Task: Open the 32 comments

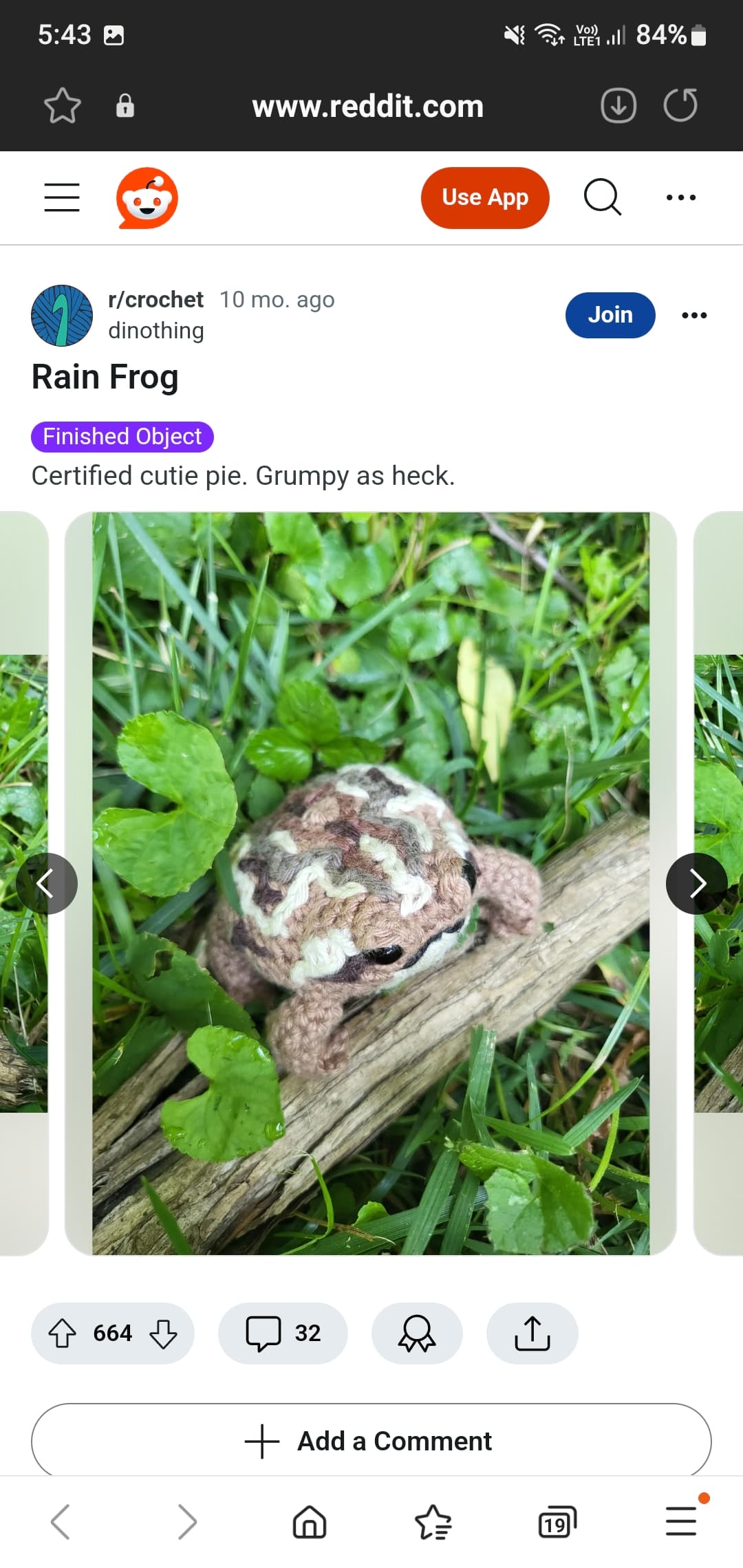Action: click(x=283, y=1333)
